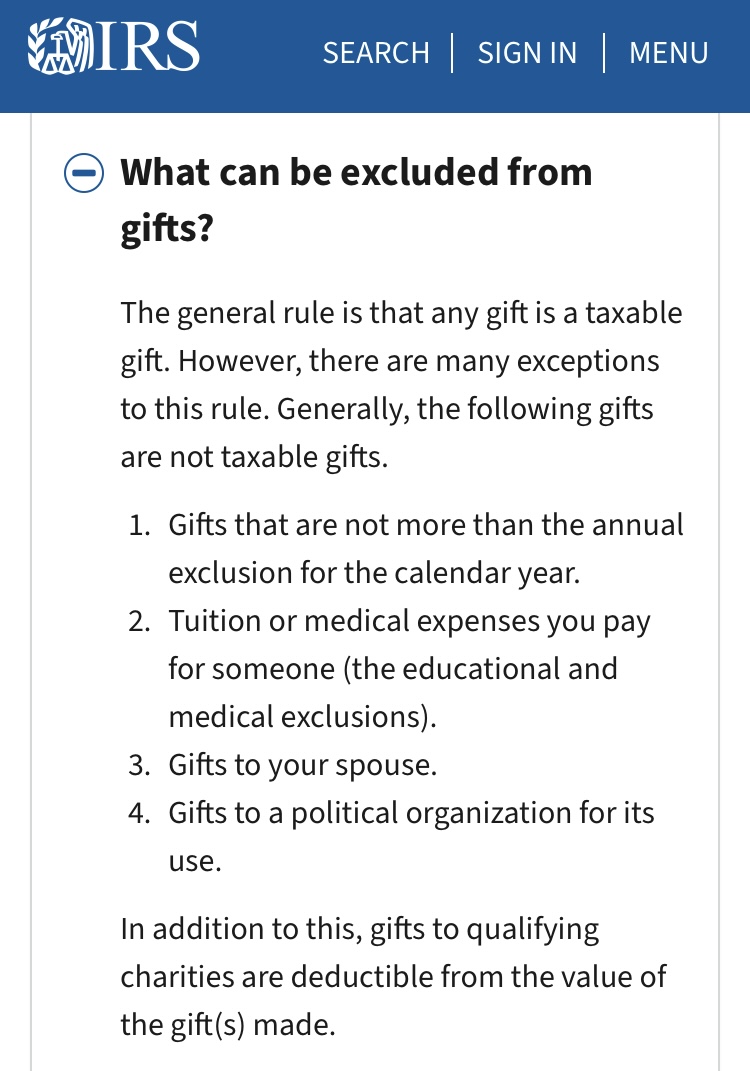Tap SIGN IN in the header
Image resolution: width=750 pixels, height=1071 pixels.
pyautogui.click(x=527, y=53)
